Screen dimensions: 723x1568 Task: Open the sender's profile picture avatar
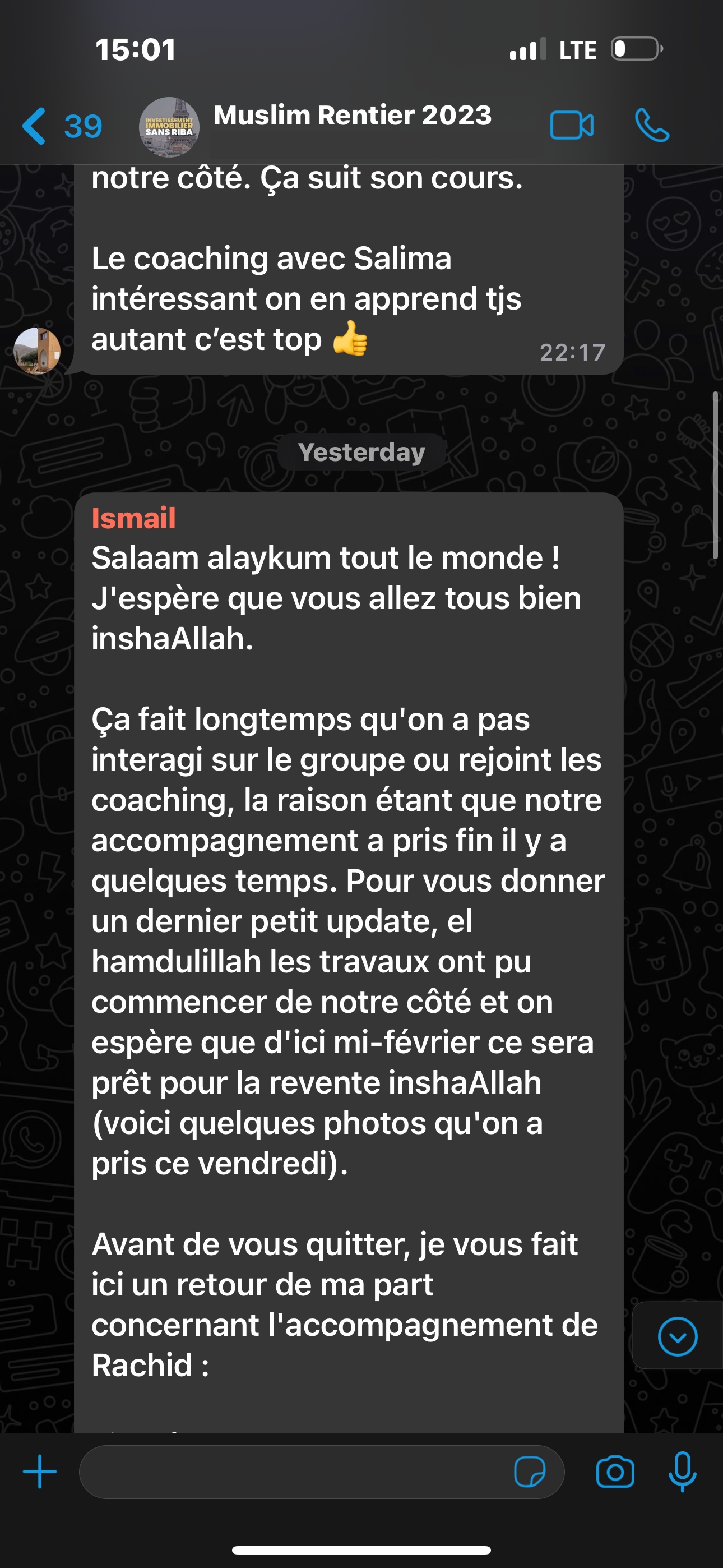point(37,351)
